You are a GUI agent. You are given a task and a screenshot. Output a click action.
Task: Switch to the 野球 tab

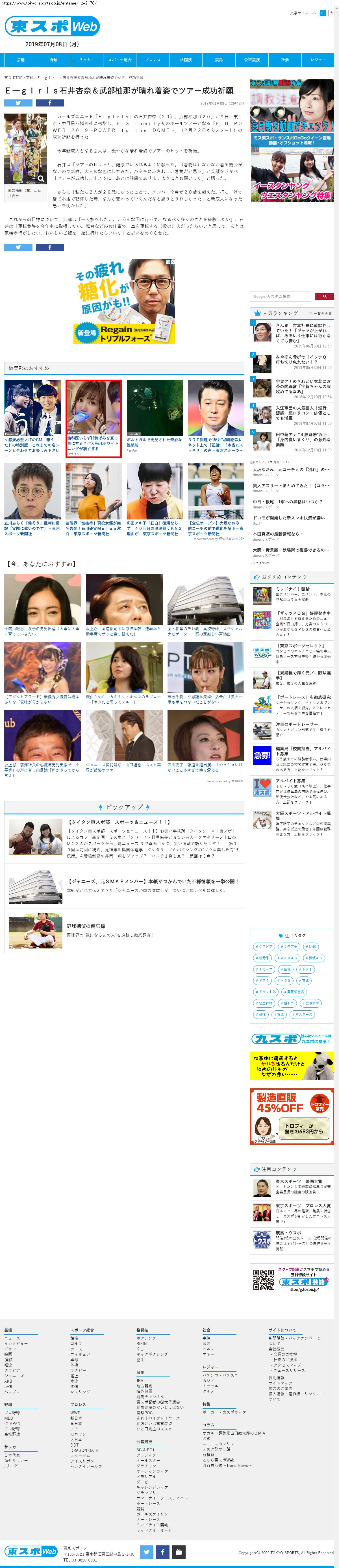pos(54,60)
